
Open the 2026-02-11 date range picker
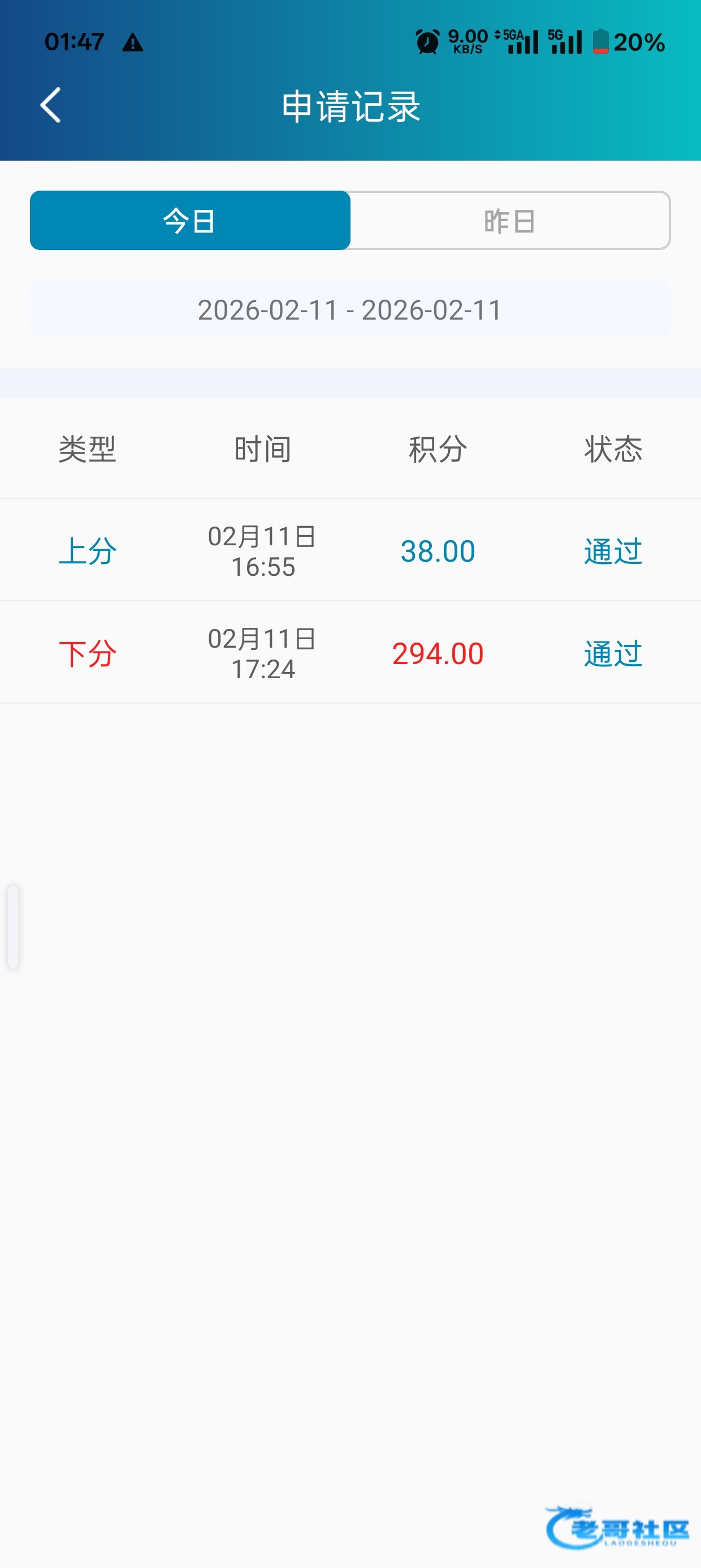tap(350, 310)
